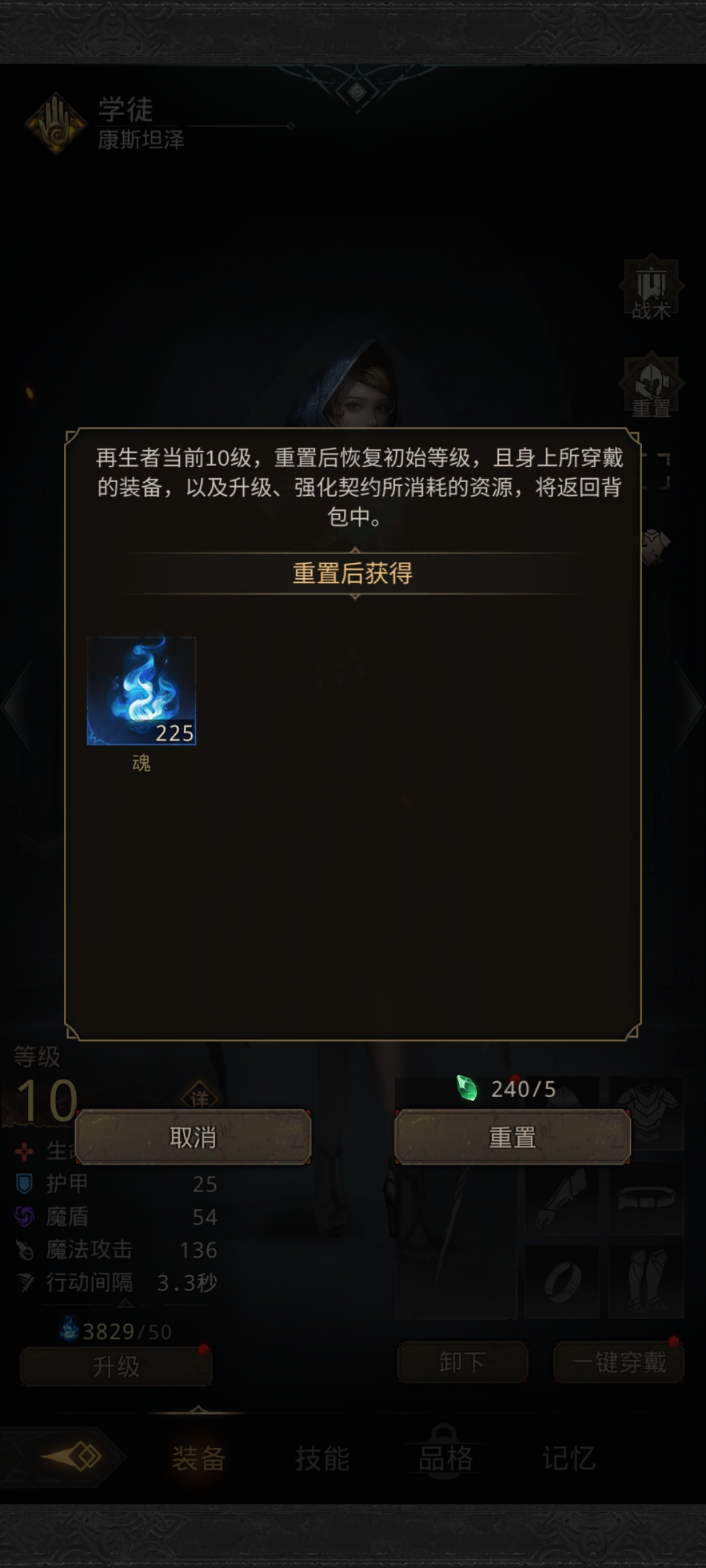Image resolution: width=706 pixels, height=1568 pixels.
Task: Cancel the reset with 取消
Action: (193, 1137)
